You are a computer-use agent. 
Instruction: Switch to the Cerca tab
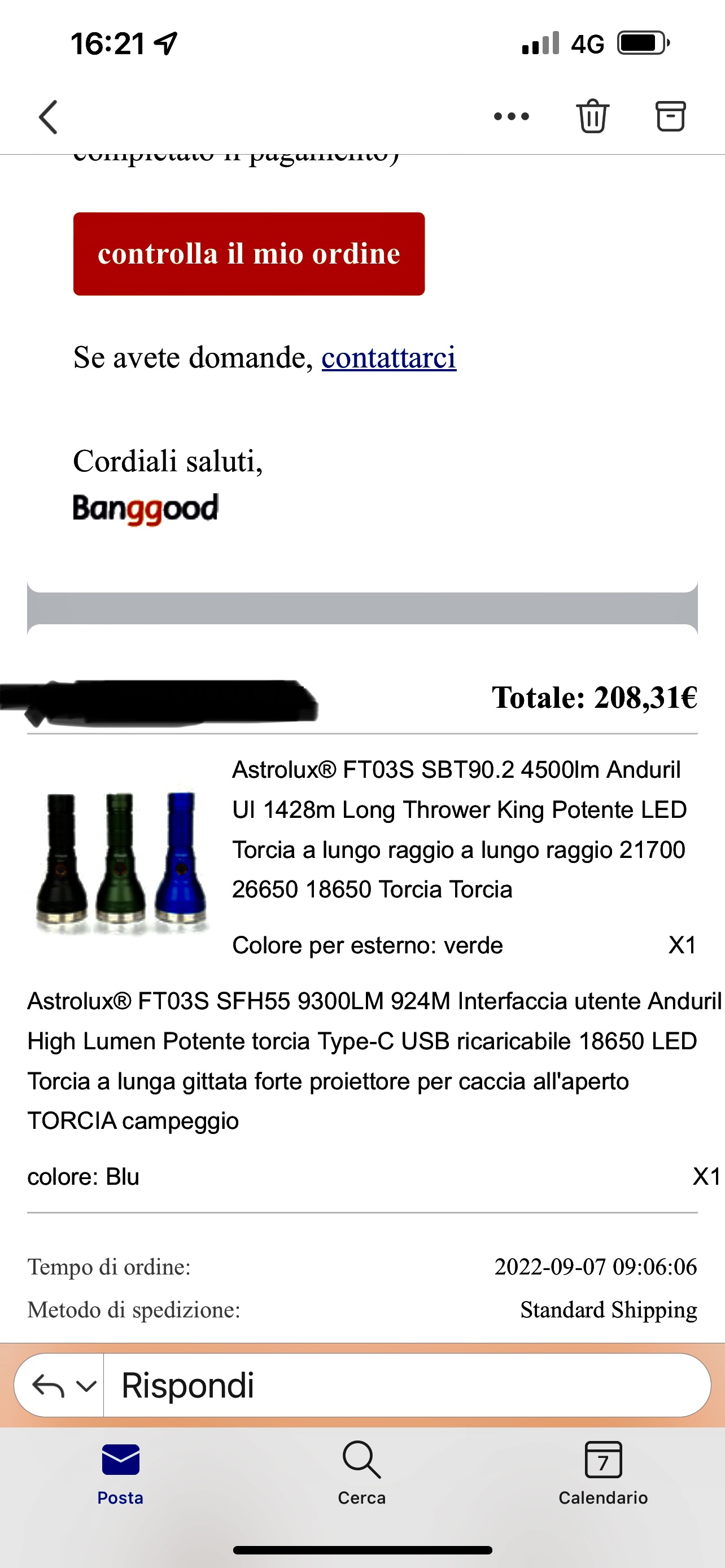pos(362,1473)
